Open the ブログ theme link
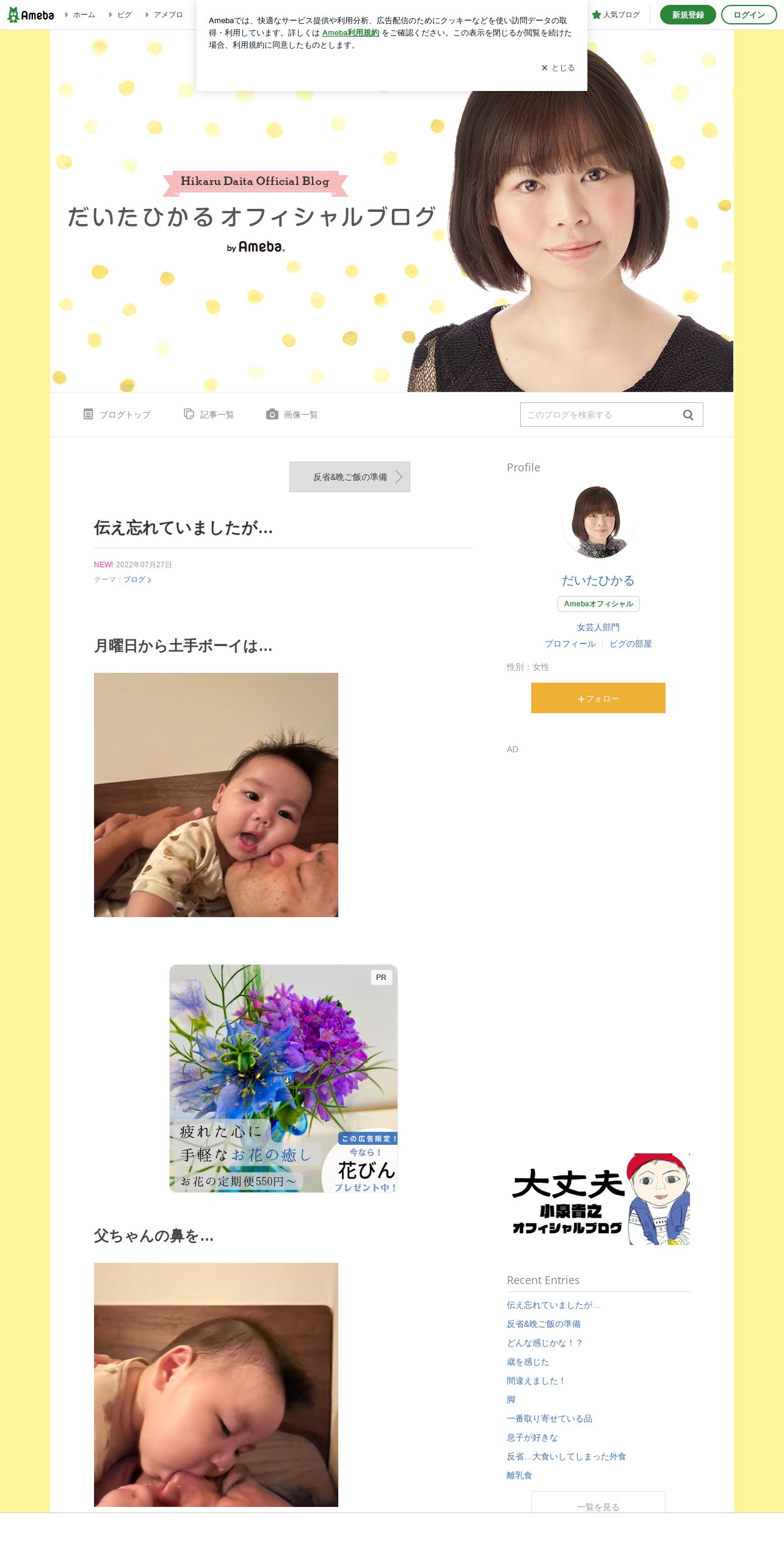 pyautogui.click(x=137, y=579)
